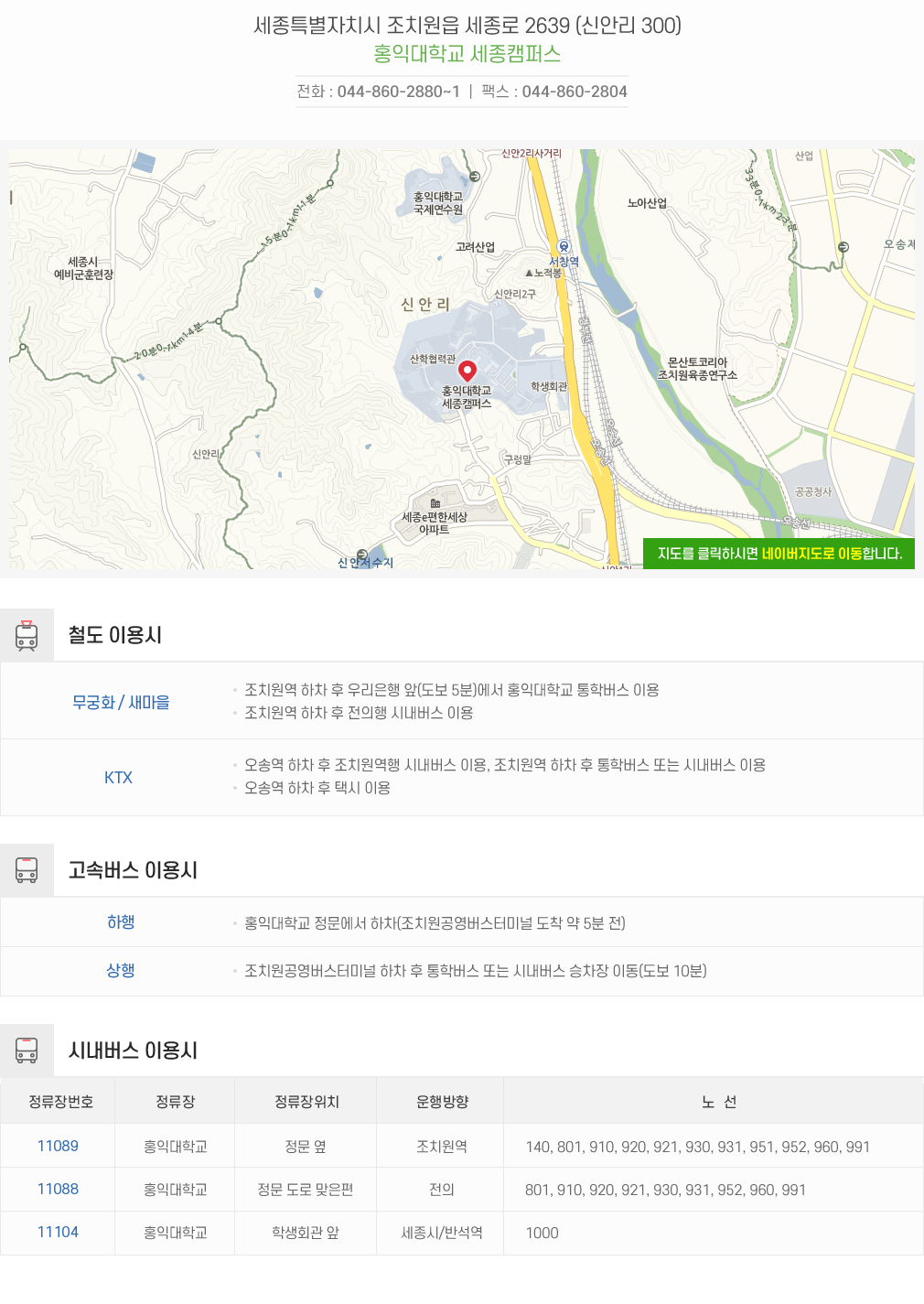The height and width of the screenshot is (1304, 924).
Task: Open bus stop number 11089
Action: pyautogui.click(x=58, y=1146)
